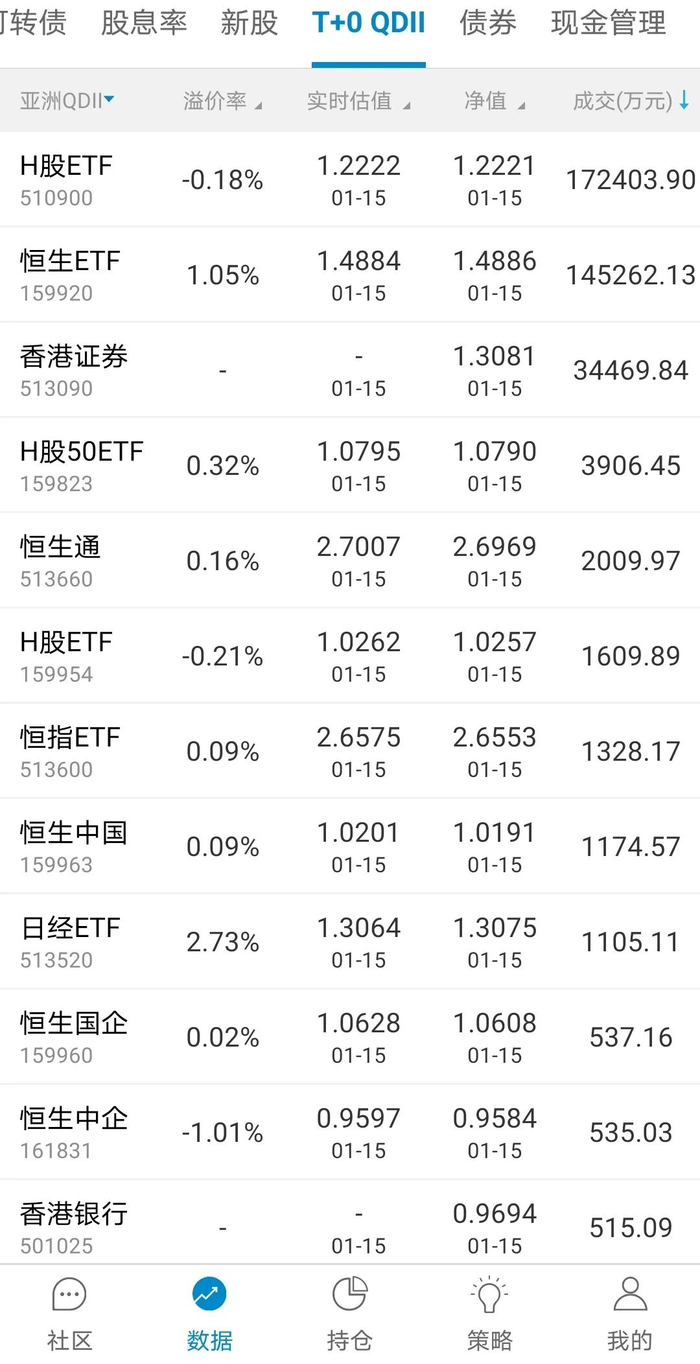Switch to the 新股 tab
This screenshot has height=1364, width=700.
(249, 23)
